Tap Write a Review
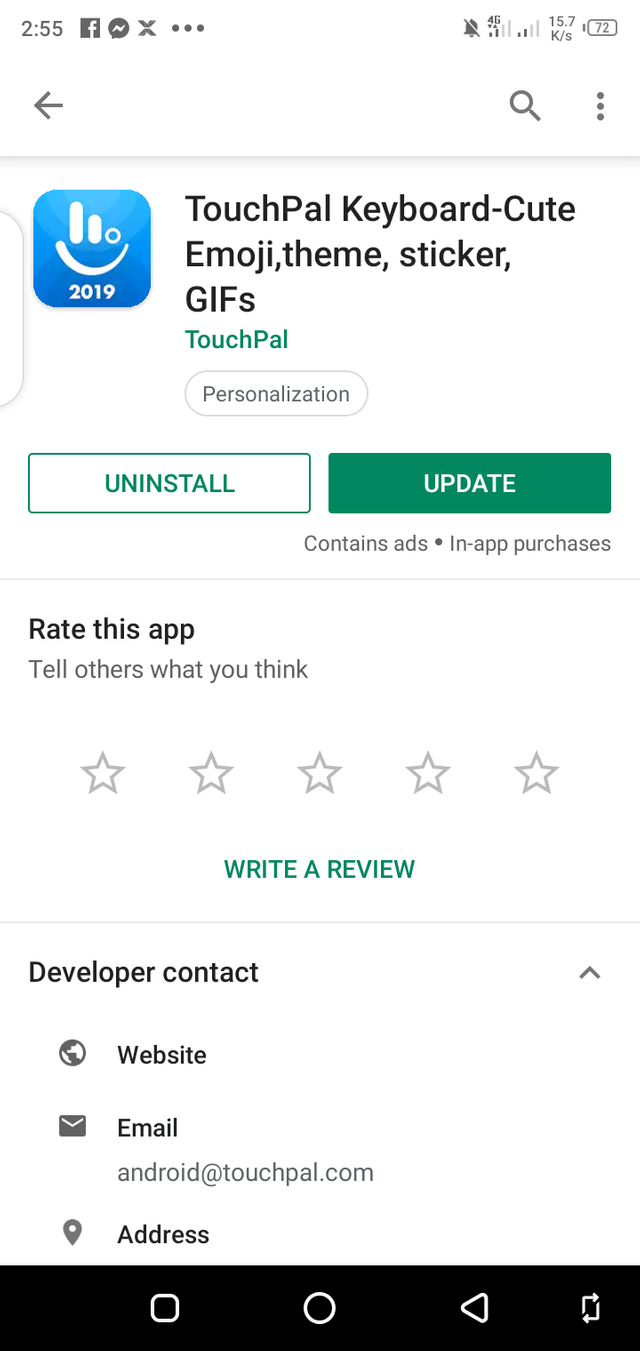This screenshot has width=640, height=1351. [x=319, y=869]
